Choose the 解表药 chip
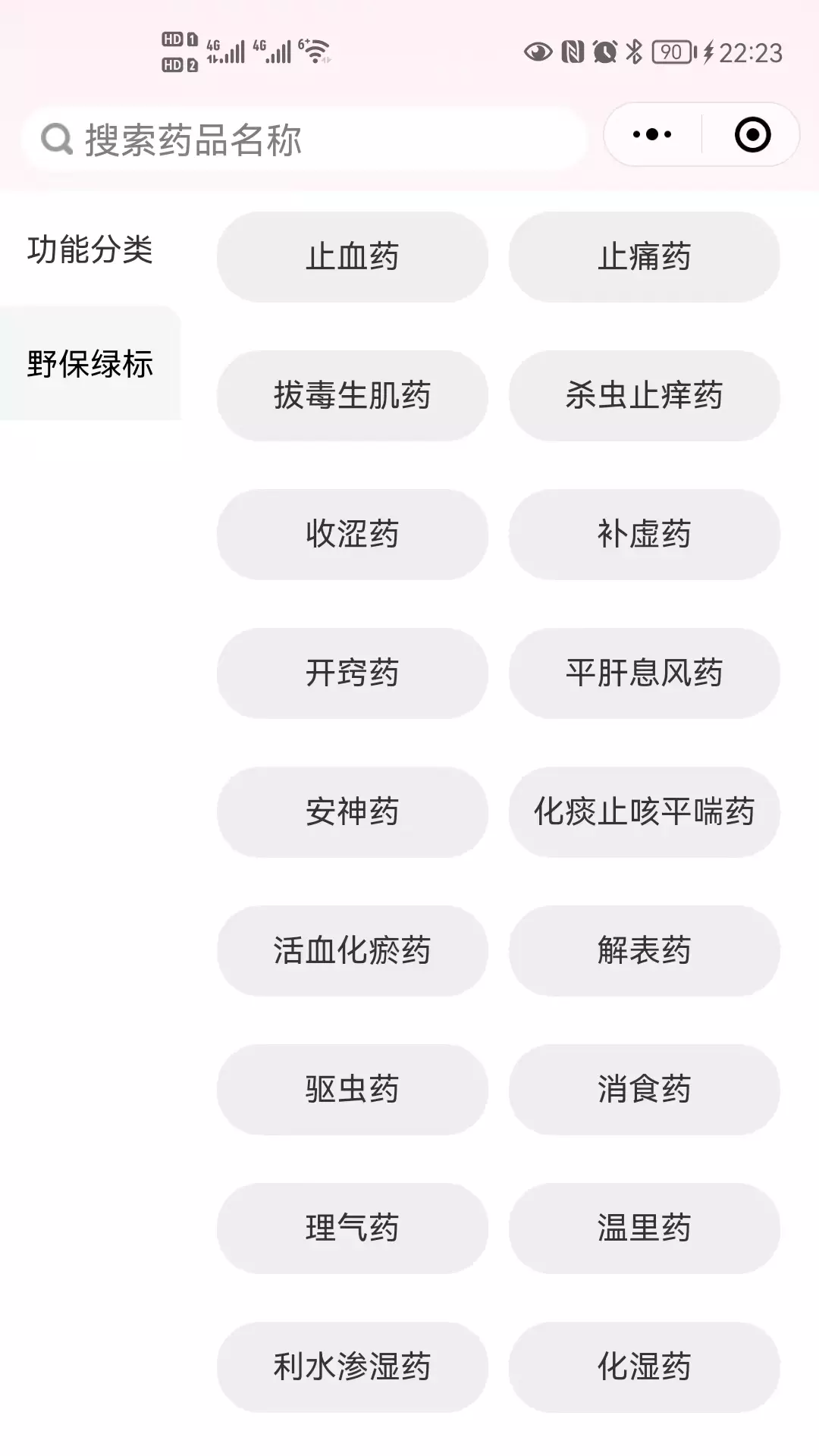Viewport: 819px width, 1456px height. [644, 951]
